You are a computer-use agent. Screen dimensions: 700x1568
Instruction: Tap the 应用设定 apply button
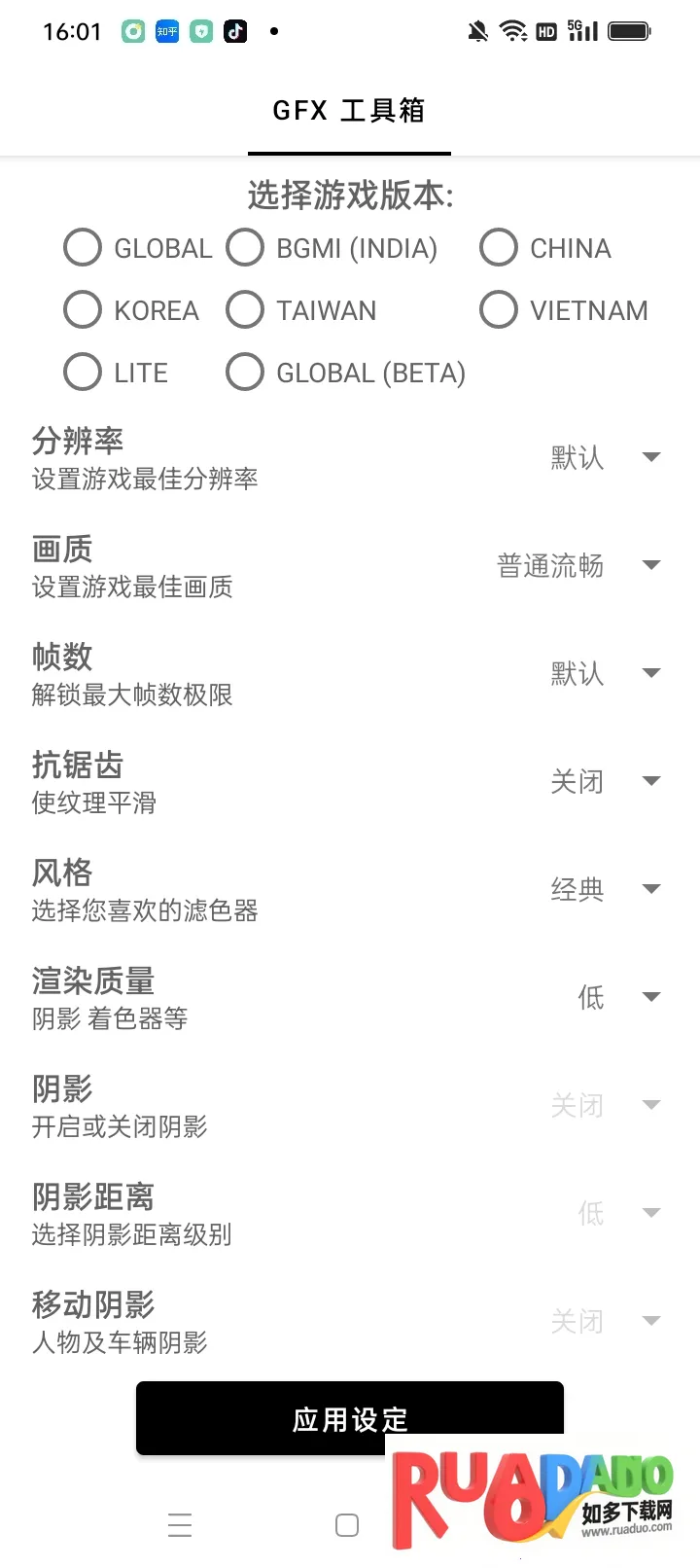[350, 1418]
